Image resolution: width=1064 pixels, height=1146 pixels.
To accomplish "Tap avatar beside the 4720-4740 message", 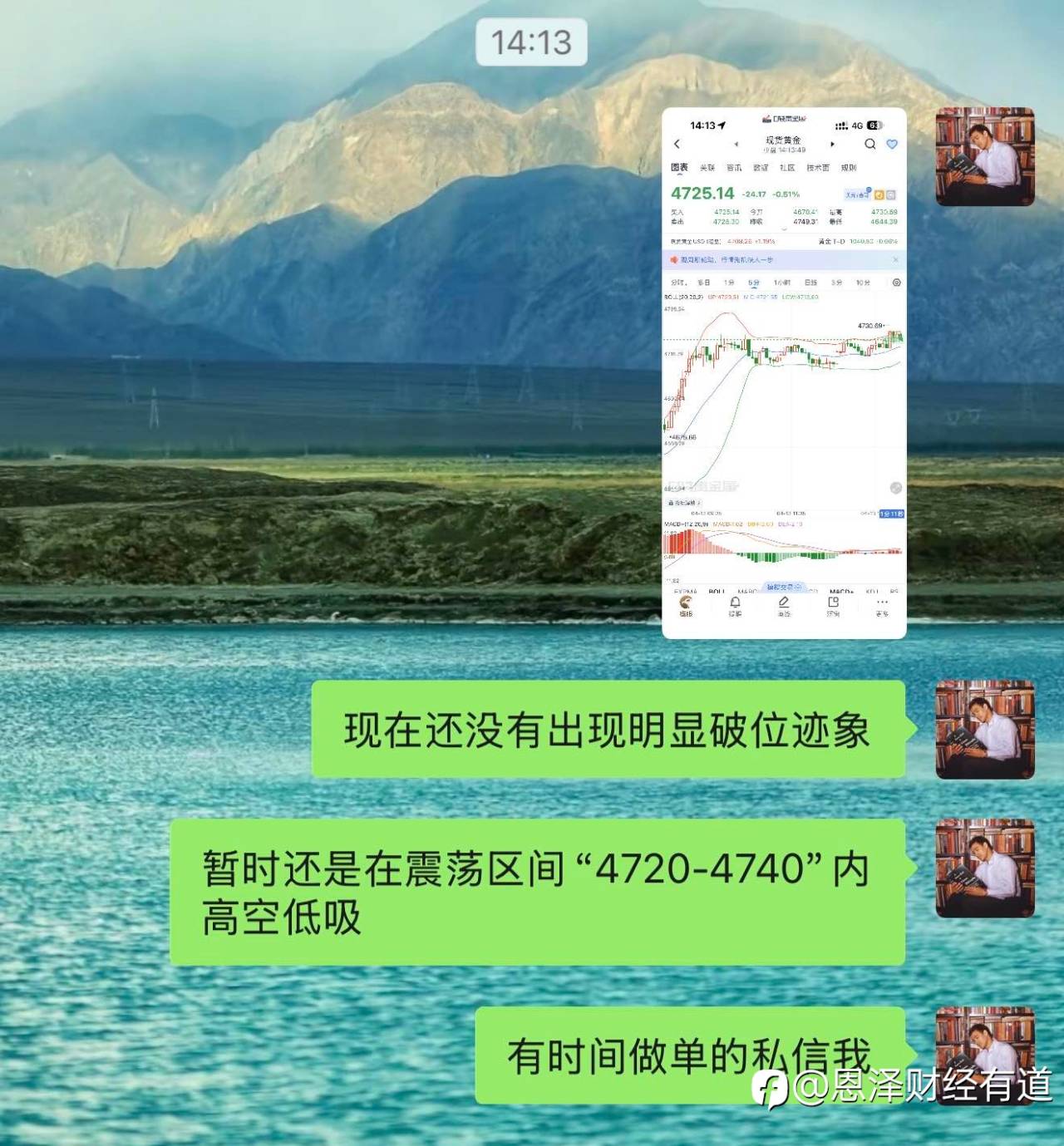I will (985, 868).
